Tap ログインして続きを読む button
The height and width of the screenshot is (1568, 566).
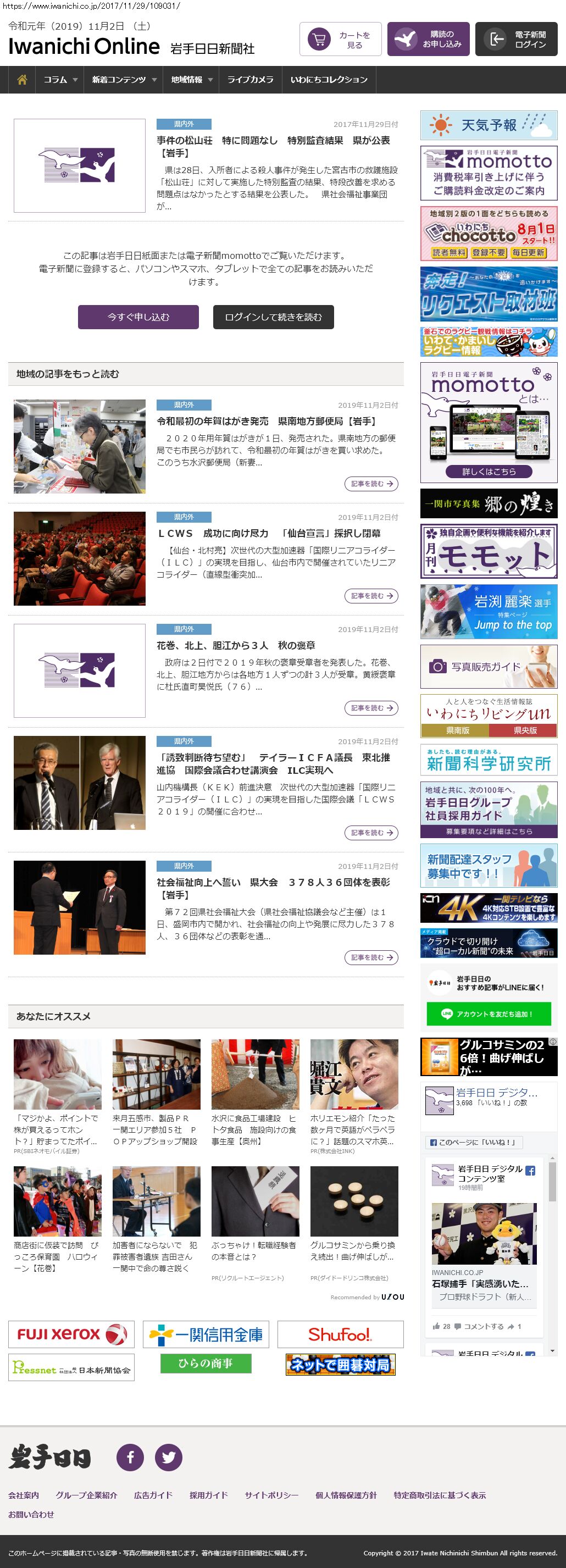(x=273, y=317)
